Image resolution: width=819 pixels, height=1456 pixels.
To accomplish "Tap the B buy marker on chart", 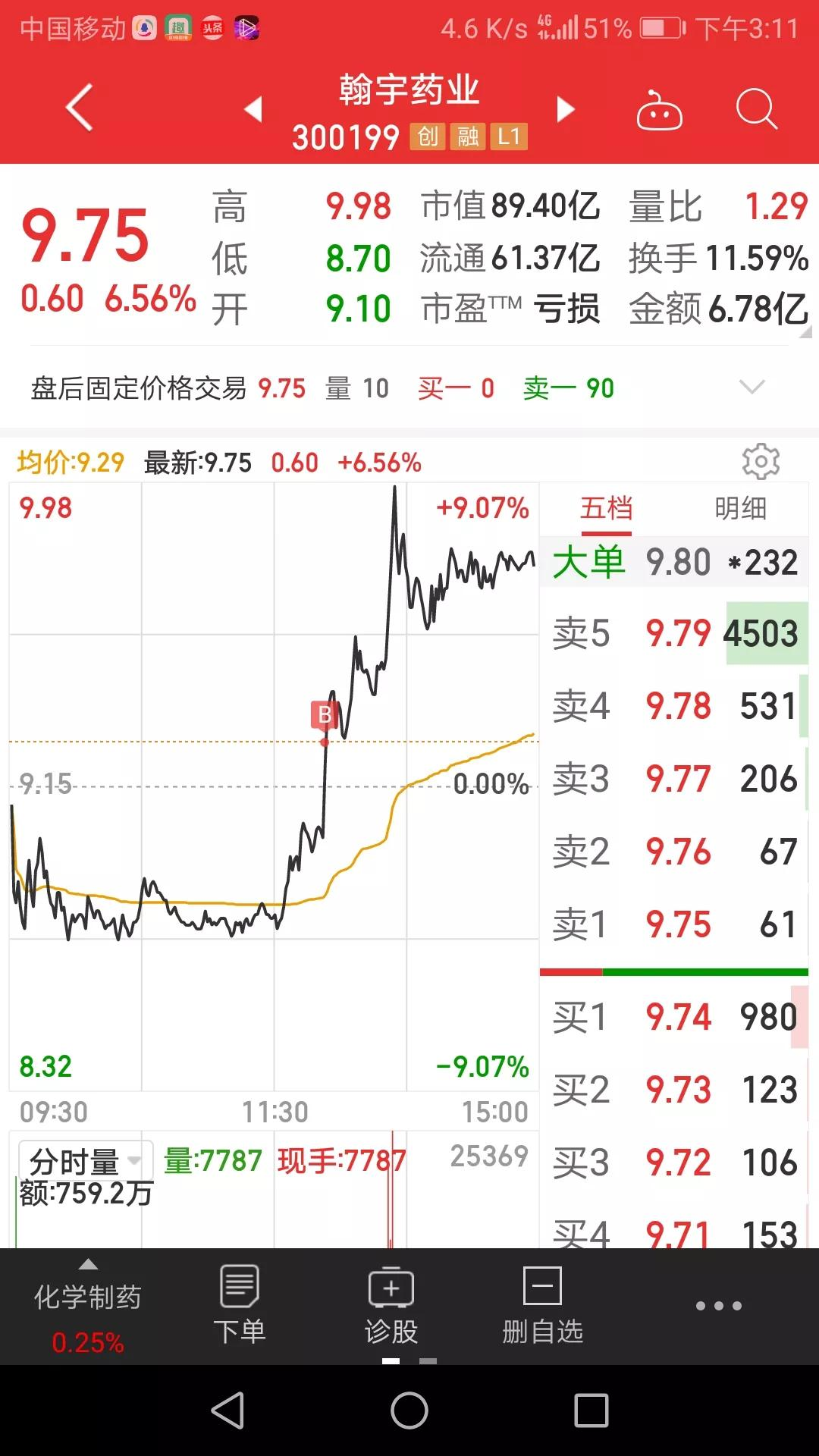I will pos(324,714).
